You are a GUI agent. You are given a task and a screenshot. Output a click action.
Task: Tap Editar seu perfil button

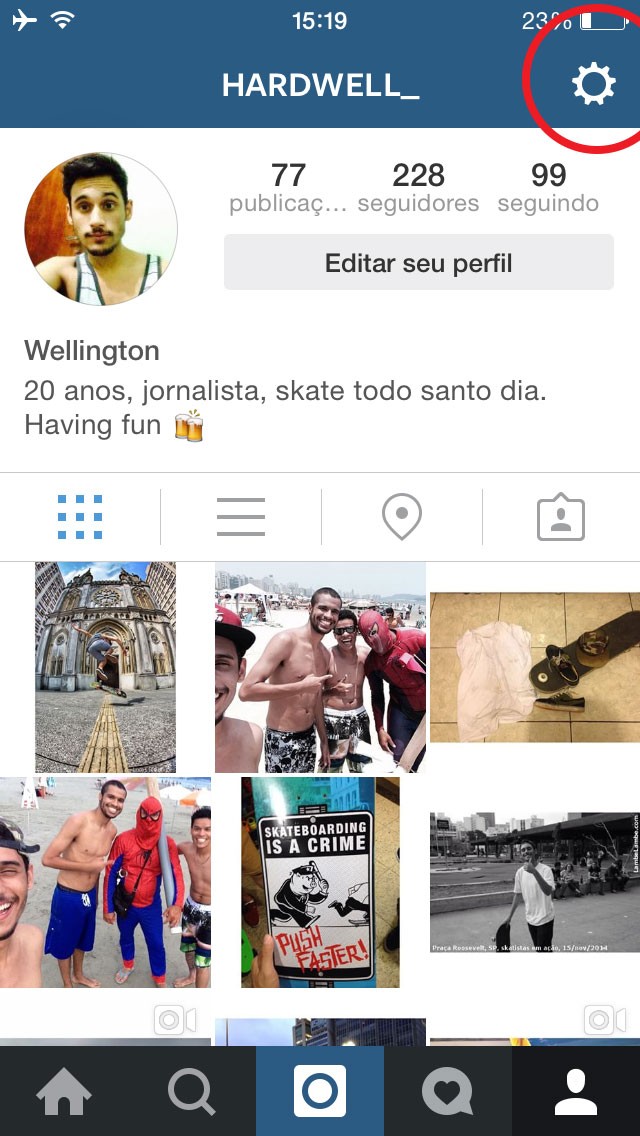point(418,263)
